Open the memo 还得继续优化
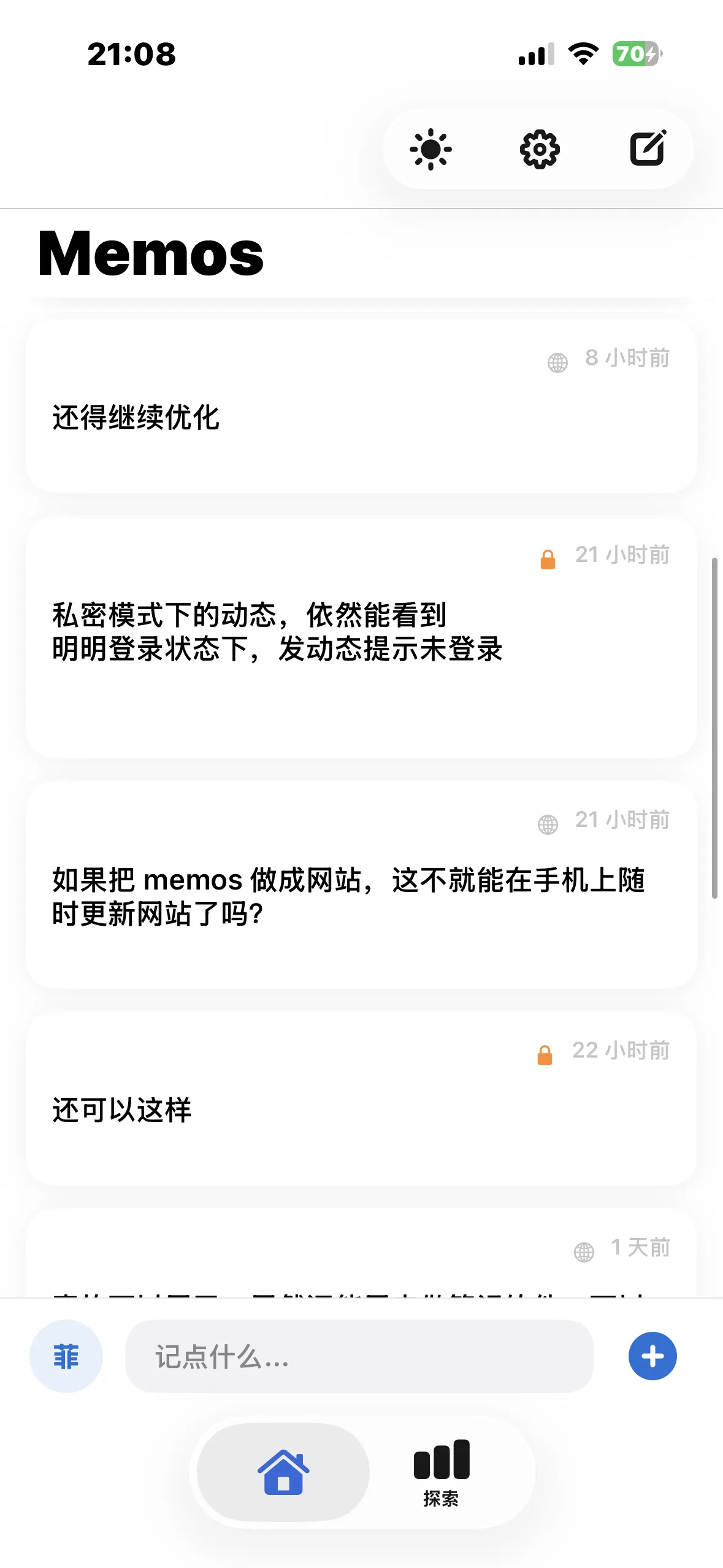This screenshot has height=1568, width=723. [x=361, y=417]
